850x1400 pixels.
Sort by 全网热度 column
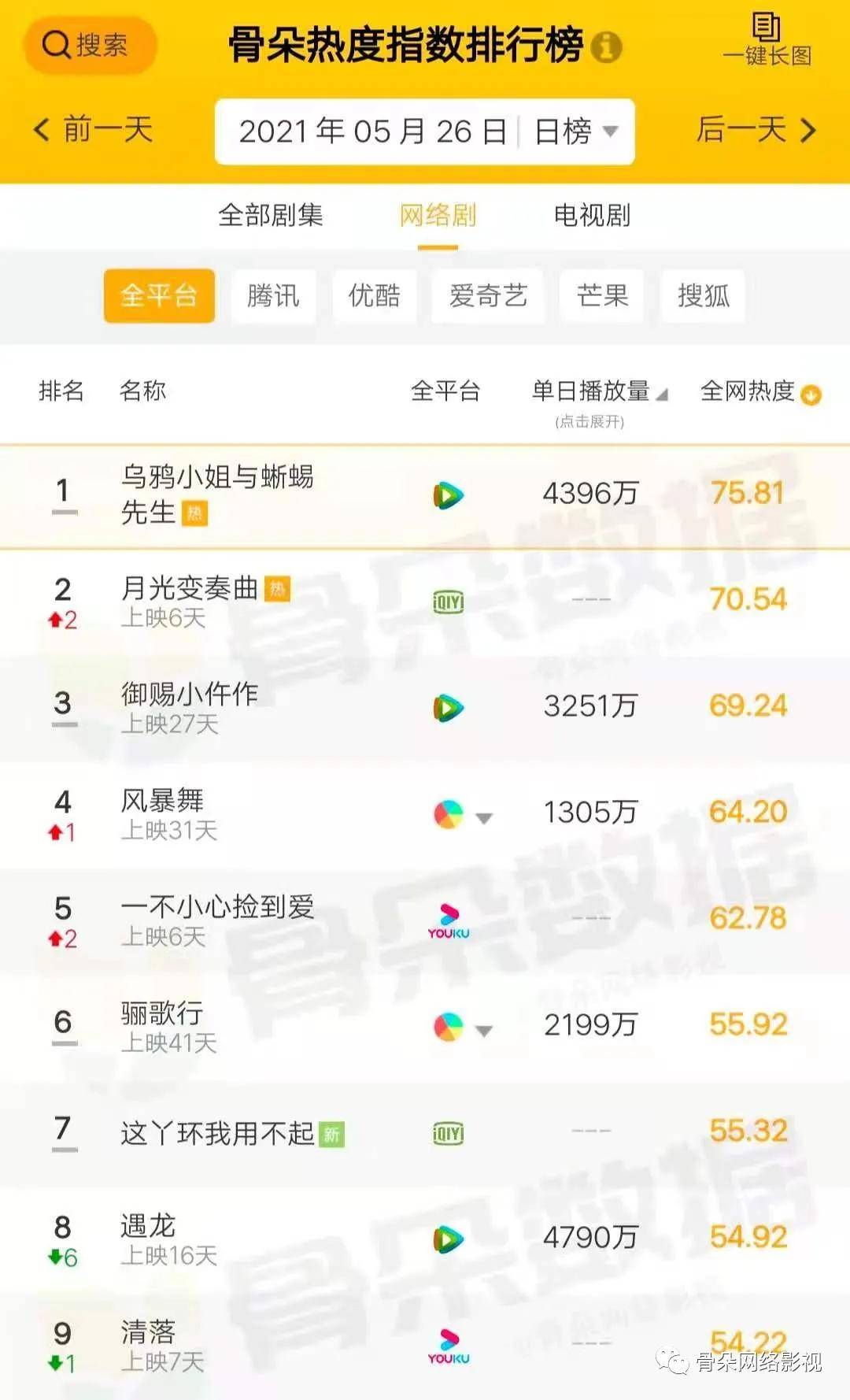coord(760,391)
